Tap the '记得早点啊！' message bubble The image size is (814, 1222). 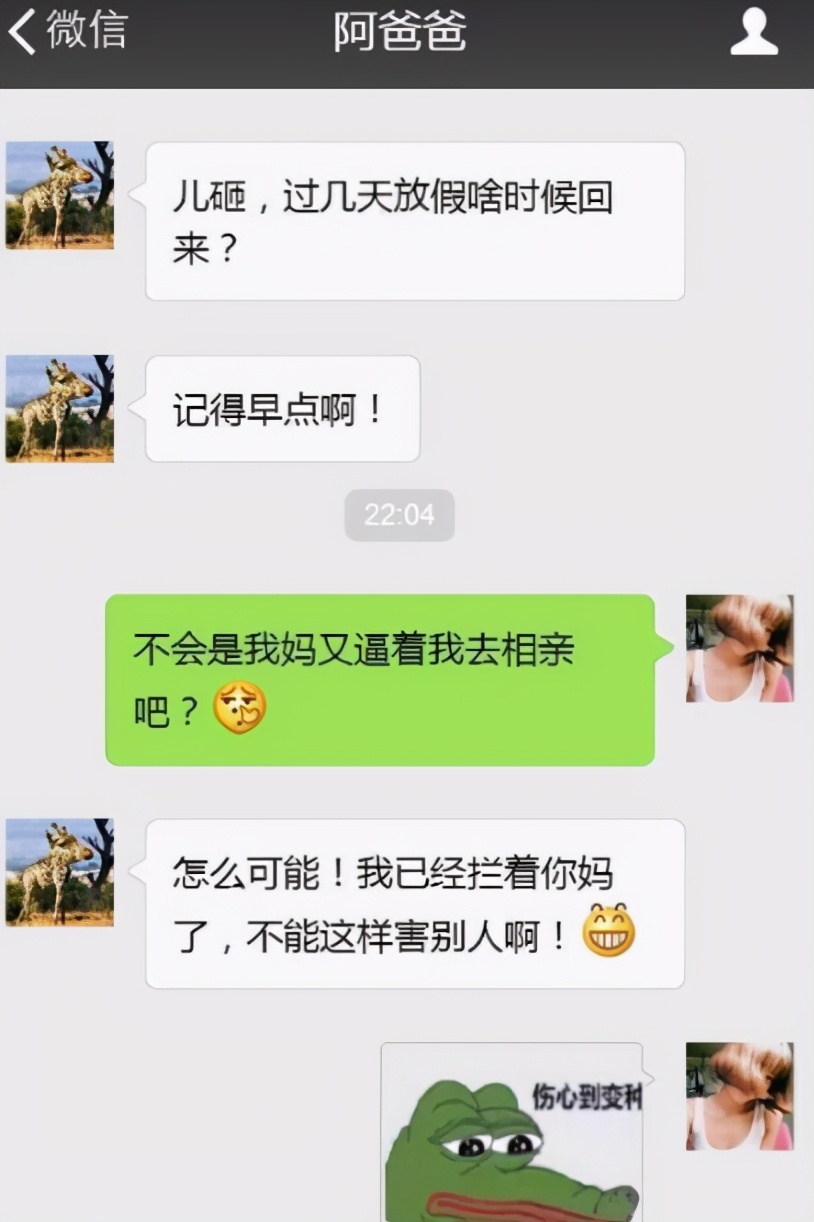click(282, 408)
